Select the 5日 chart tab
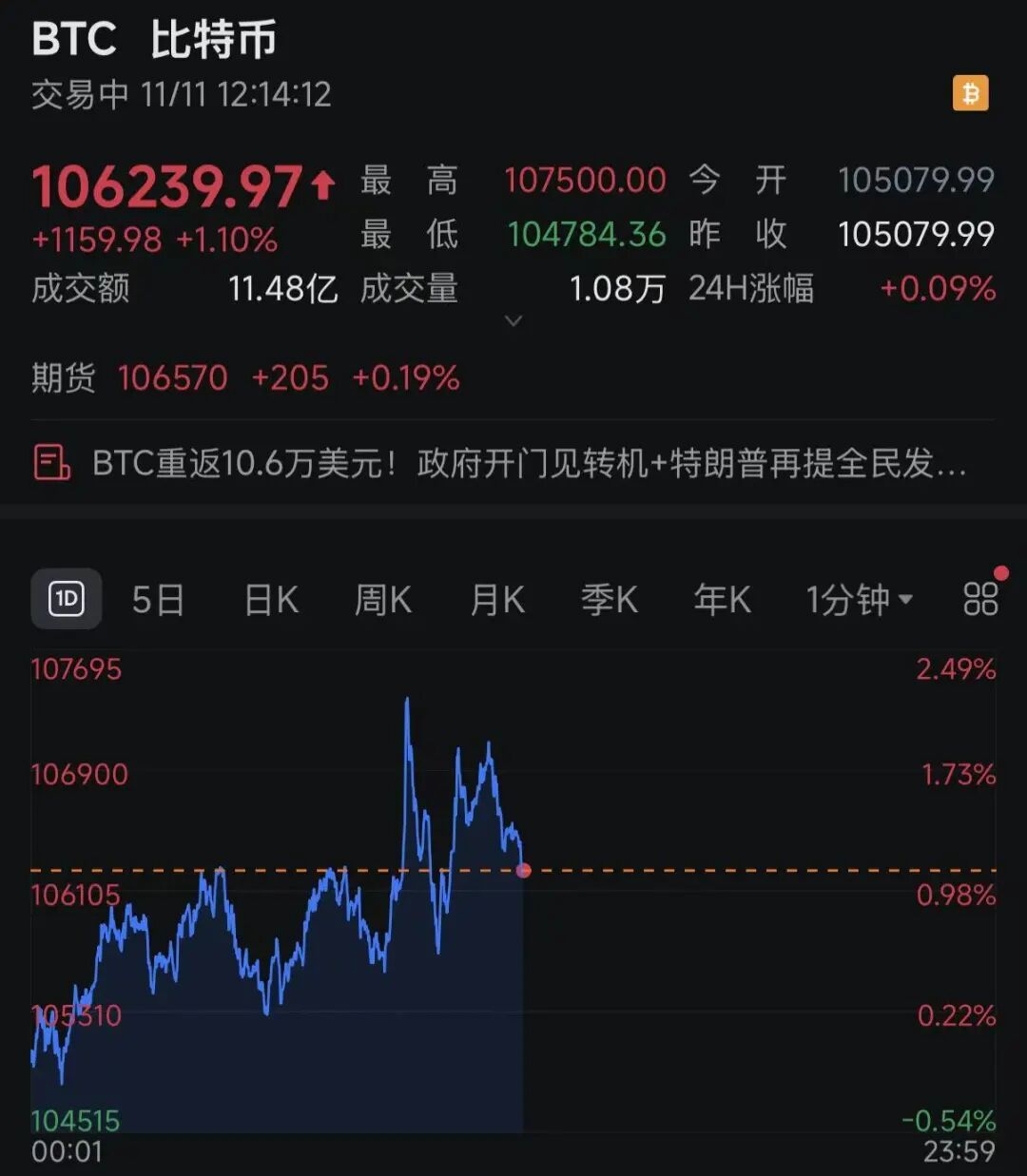This screenshot has height=1176, width=1027. (x=158, y=600)
